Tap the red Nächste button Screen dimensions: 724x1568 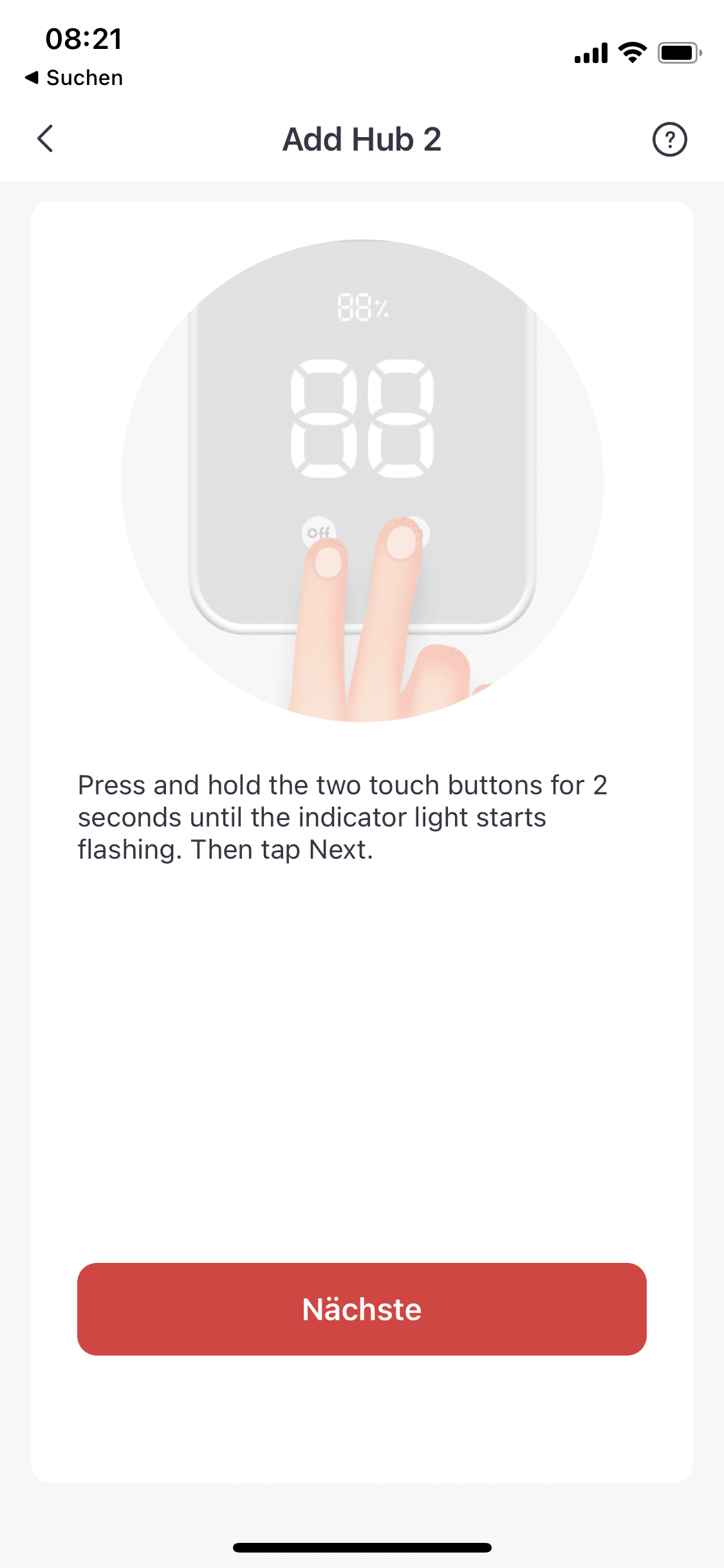[362, 1309]
